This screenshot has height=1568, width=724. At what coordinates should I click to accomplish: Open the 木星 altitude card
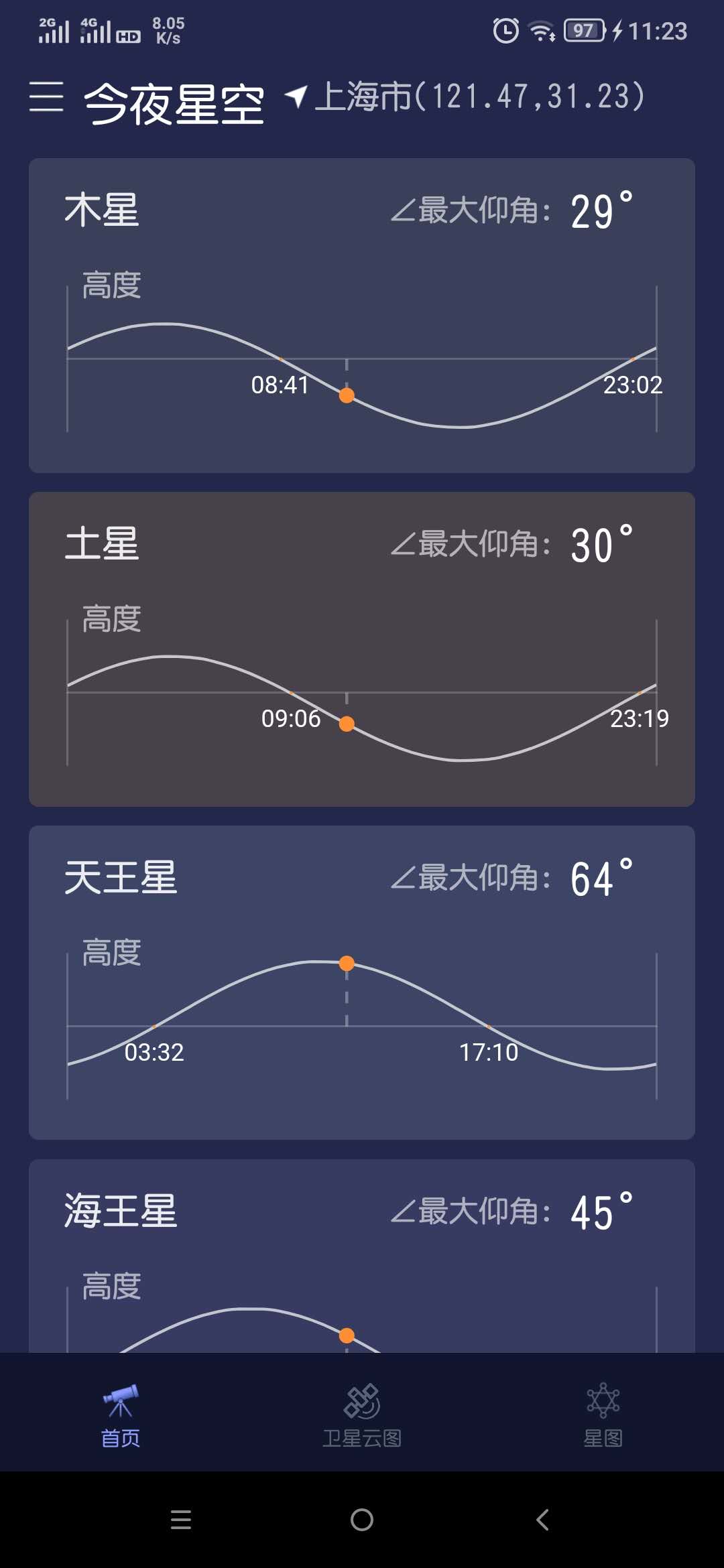click(361, 315)
